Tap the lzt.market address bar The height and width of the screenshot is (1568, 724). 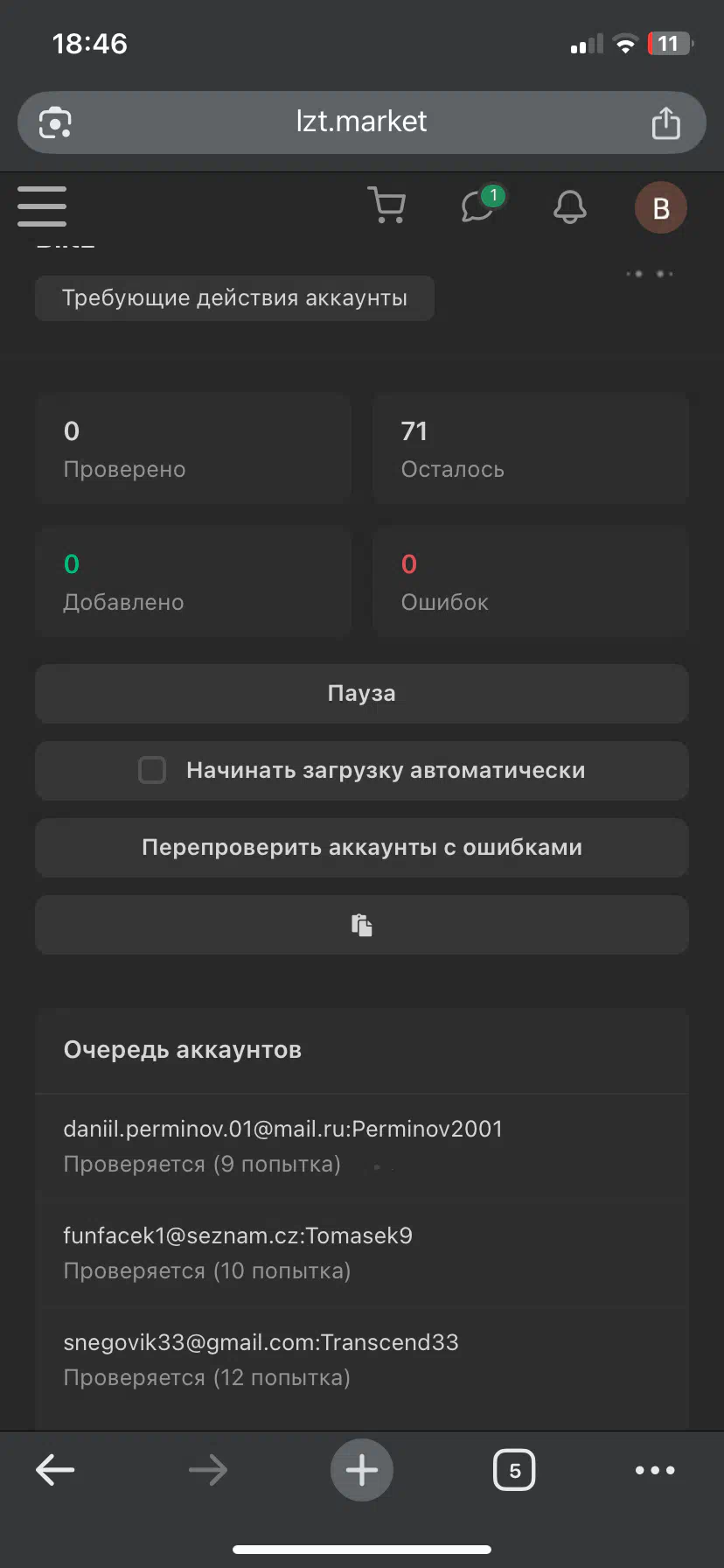362,122
